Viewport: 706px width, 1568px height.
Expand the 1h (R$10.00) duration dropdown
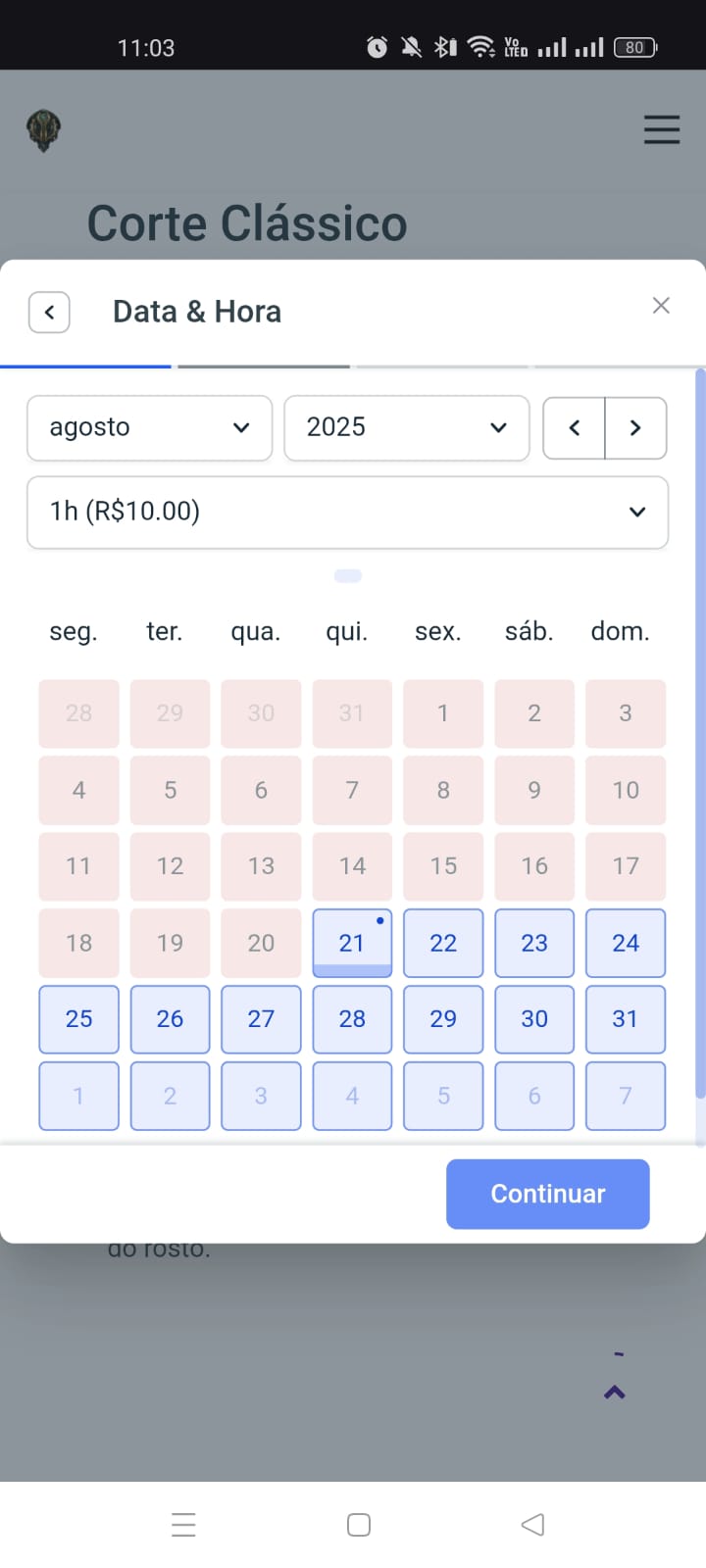point(348,512)
